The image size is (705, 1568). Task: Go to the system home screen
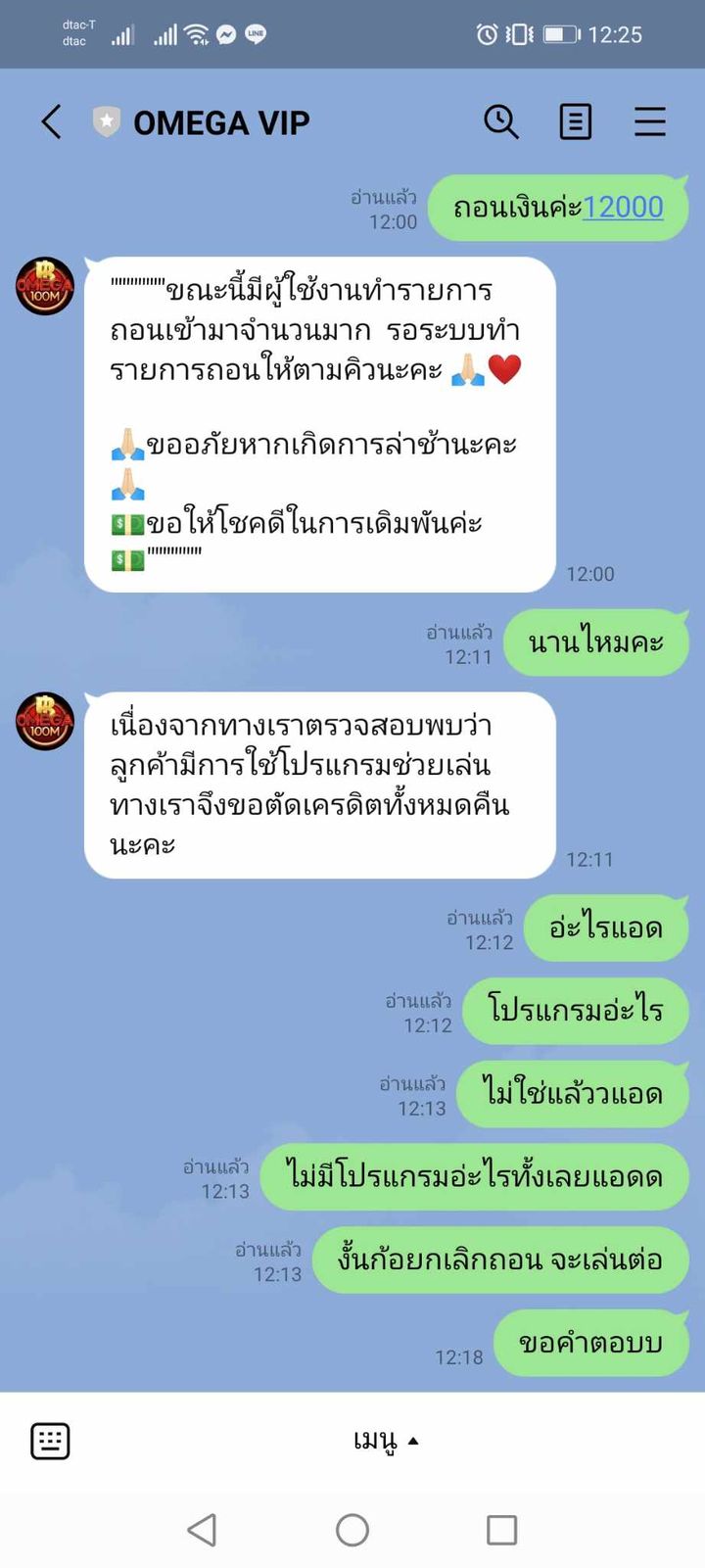(x=352, y=1530)
